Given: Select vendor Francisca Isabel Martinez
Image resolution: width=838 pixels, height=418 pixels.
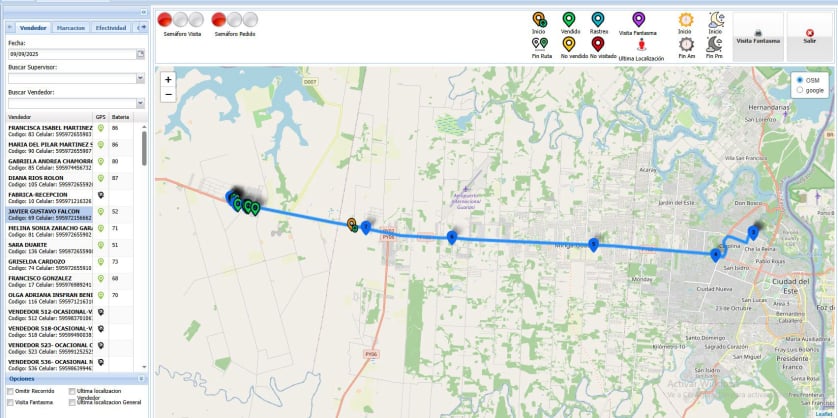Looking at the screenshot, I should (50, 131).
